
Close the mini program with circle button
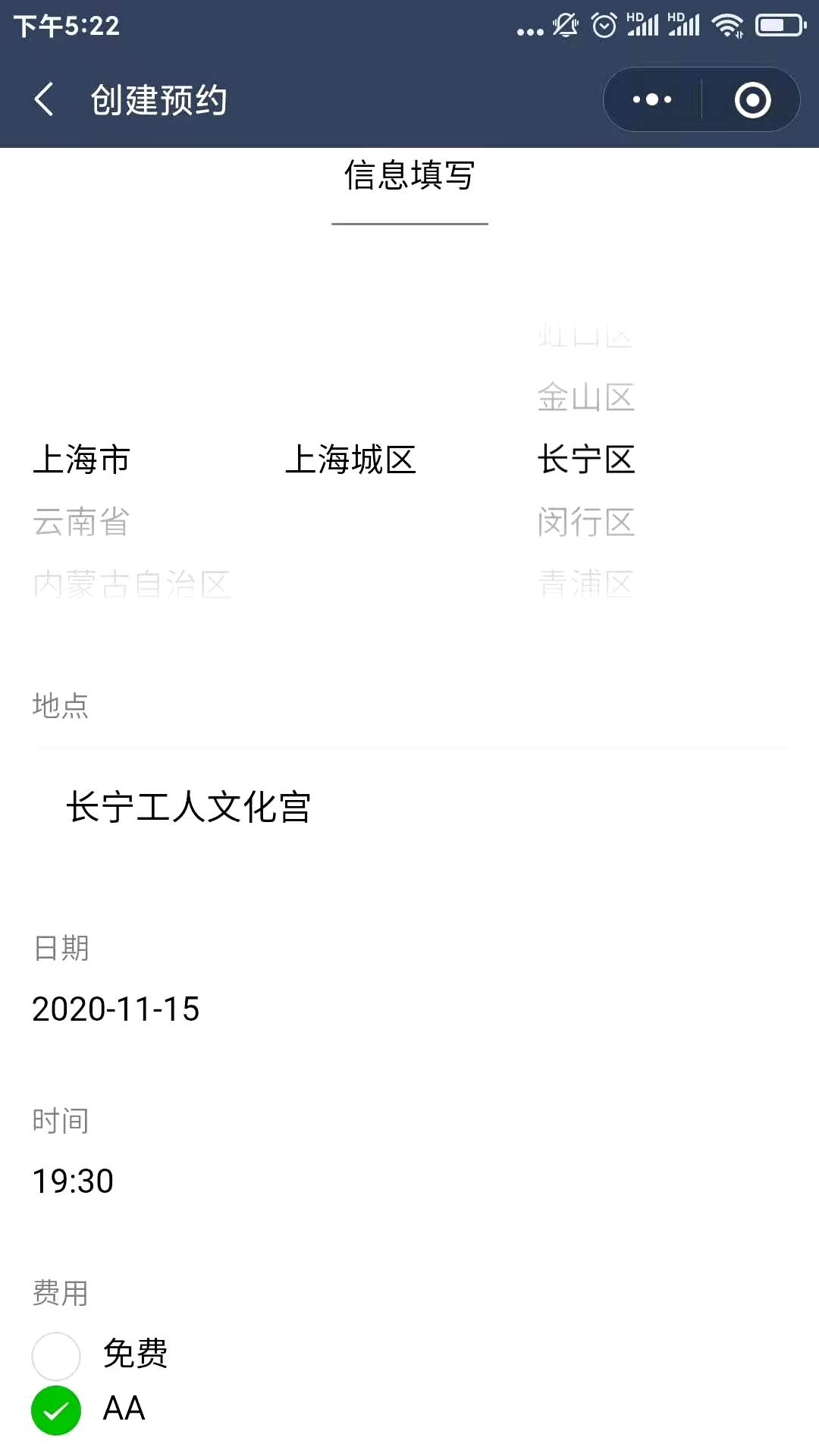(x=752, y=99)
